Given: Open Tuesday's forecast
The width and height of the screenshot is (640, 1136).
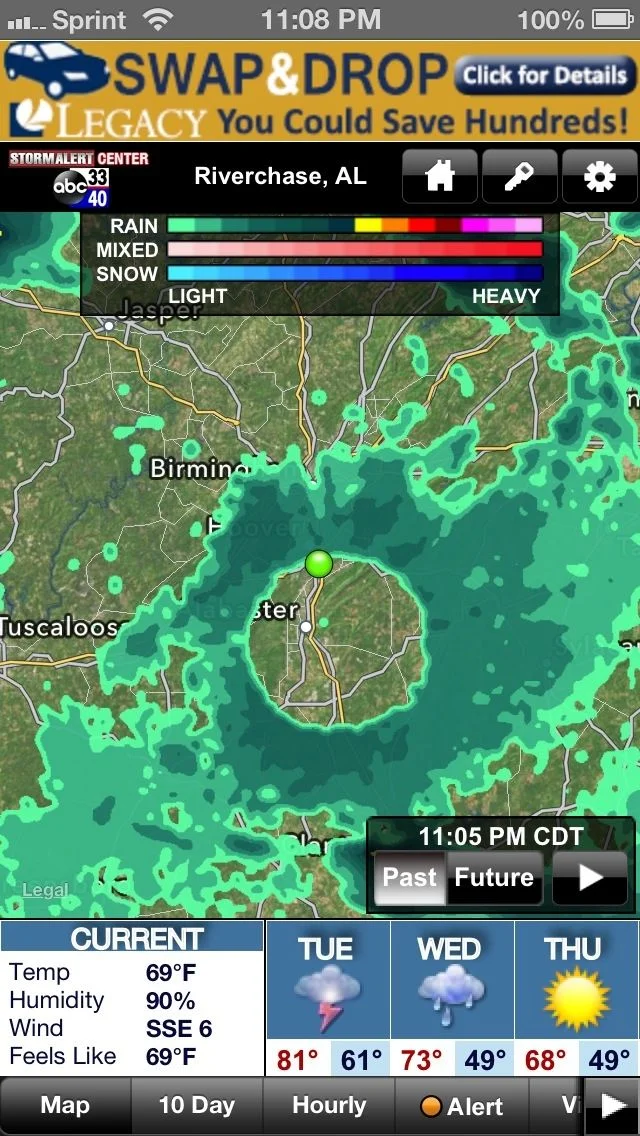Looking at the screenshot, I should point(327,998).
